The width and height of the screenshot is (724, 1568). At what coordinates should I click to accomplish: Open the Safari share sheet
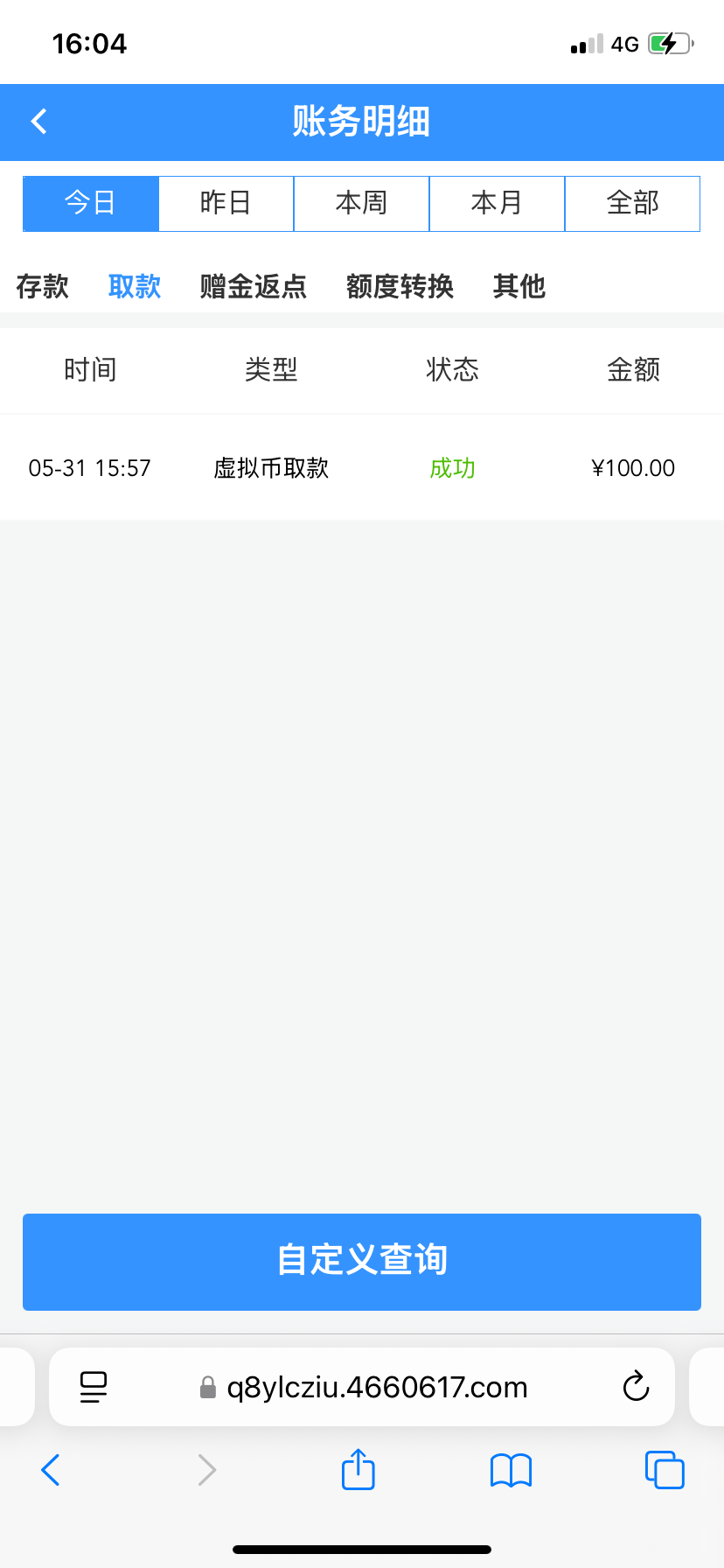click(358, 1469)
